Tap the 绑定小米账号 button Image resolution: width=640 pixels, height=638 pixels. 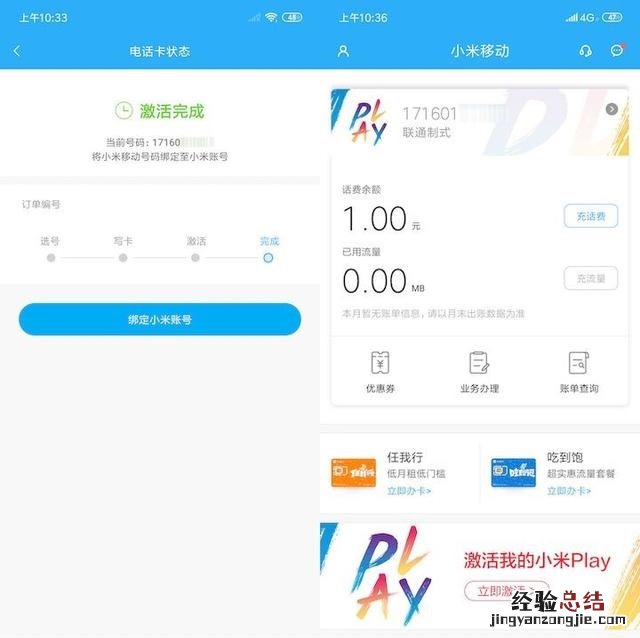[159, 319]
